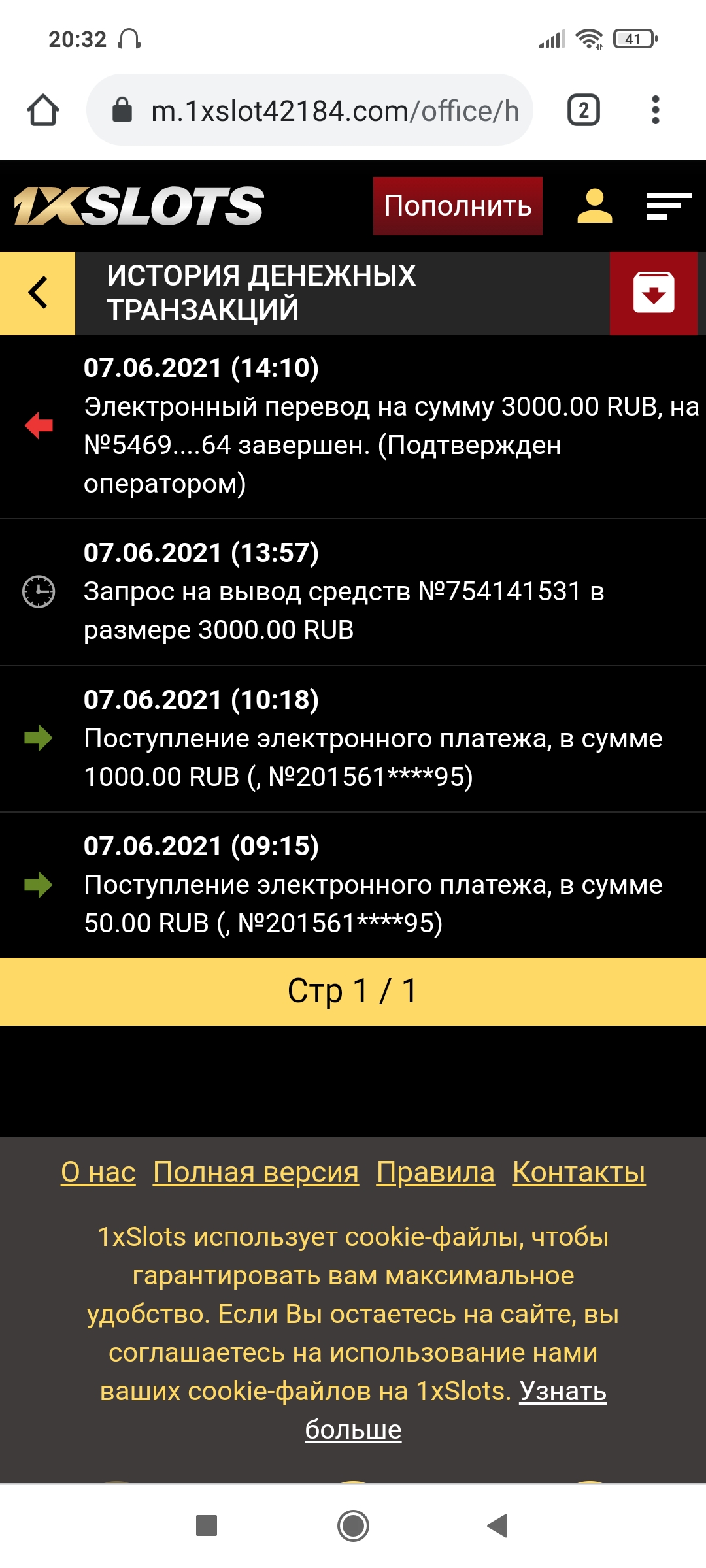Follow the Узнать больше cookie link
The height and width of the screenshot is (1568, 706).
click(562, 1392)
